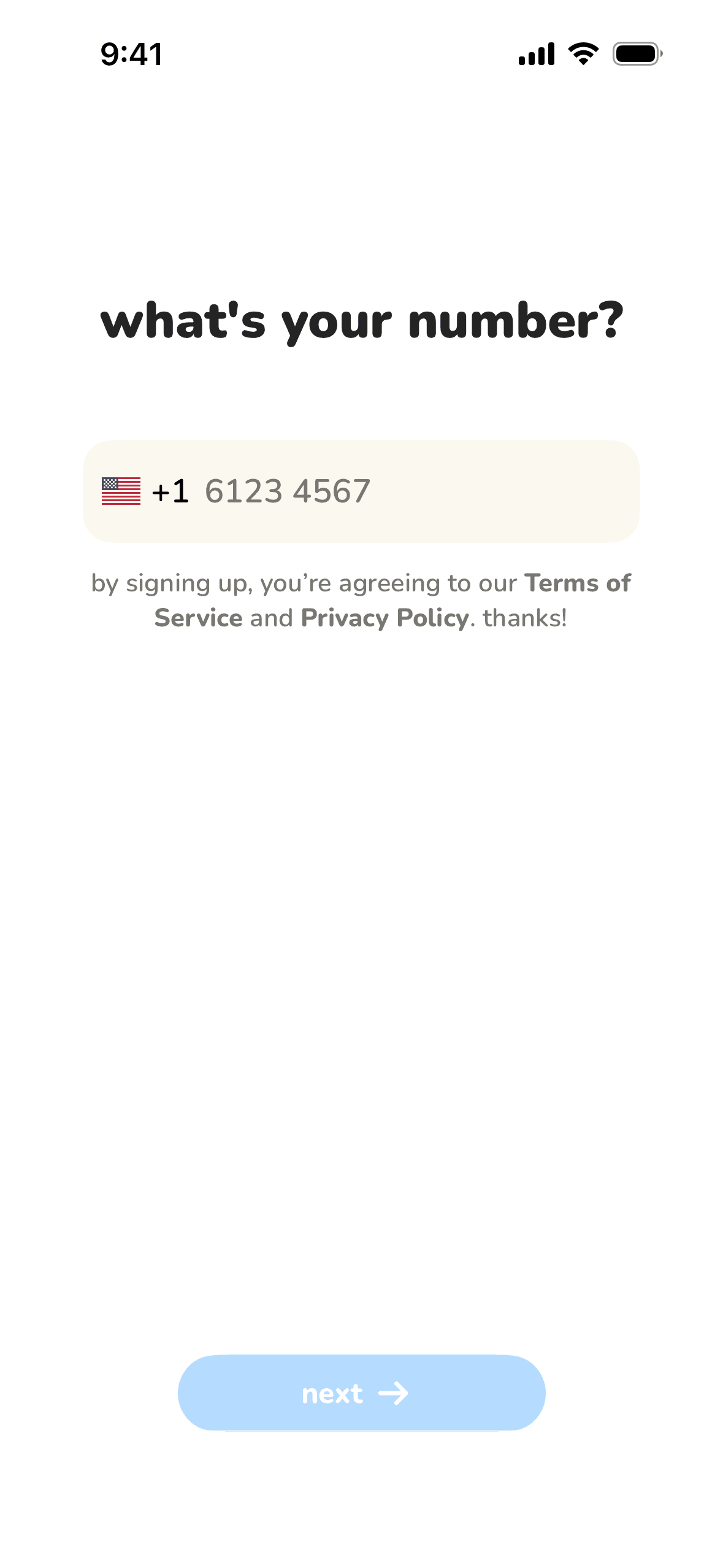723x1568 pixels.
Task: Open the country code selector with US flag
Action: coord(145,491)
